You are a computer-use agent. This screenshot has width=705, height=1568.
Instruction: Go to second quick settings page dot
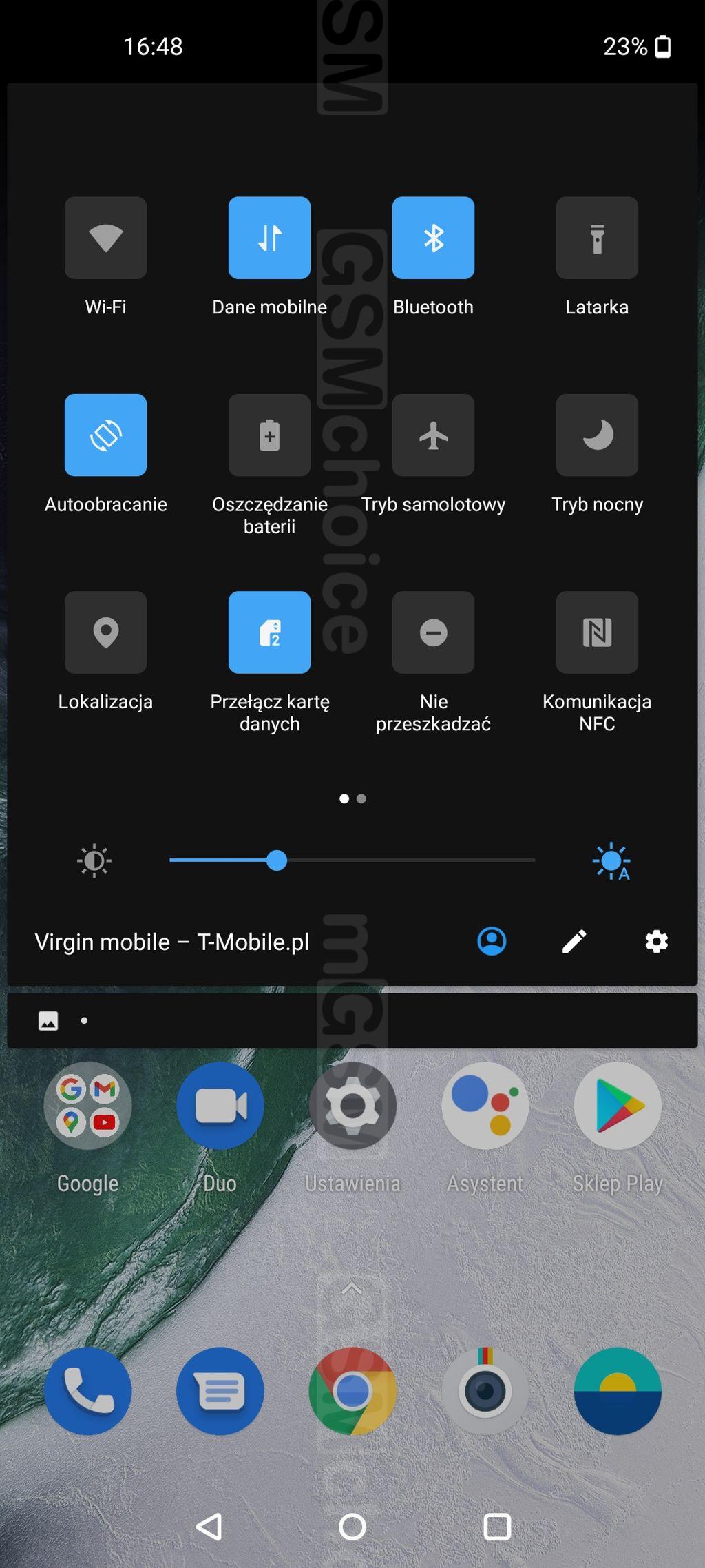pos(361,798)
